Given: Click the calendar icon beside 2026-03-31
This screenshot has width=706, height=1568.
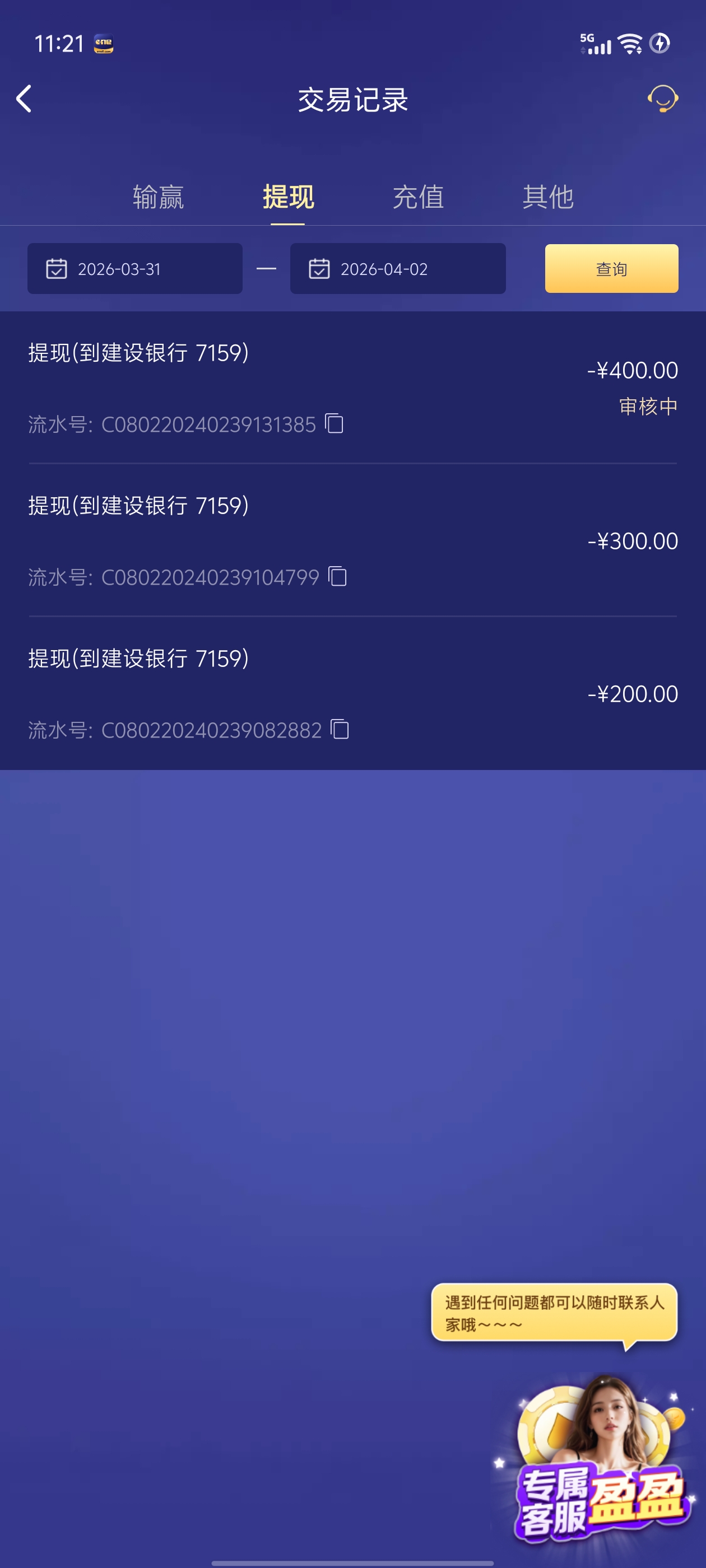Looking at the screenshot, I should 57,268.
